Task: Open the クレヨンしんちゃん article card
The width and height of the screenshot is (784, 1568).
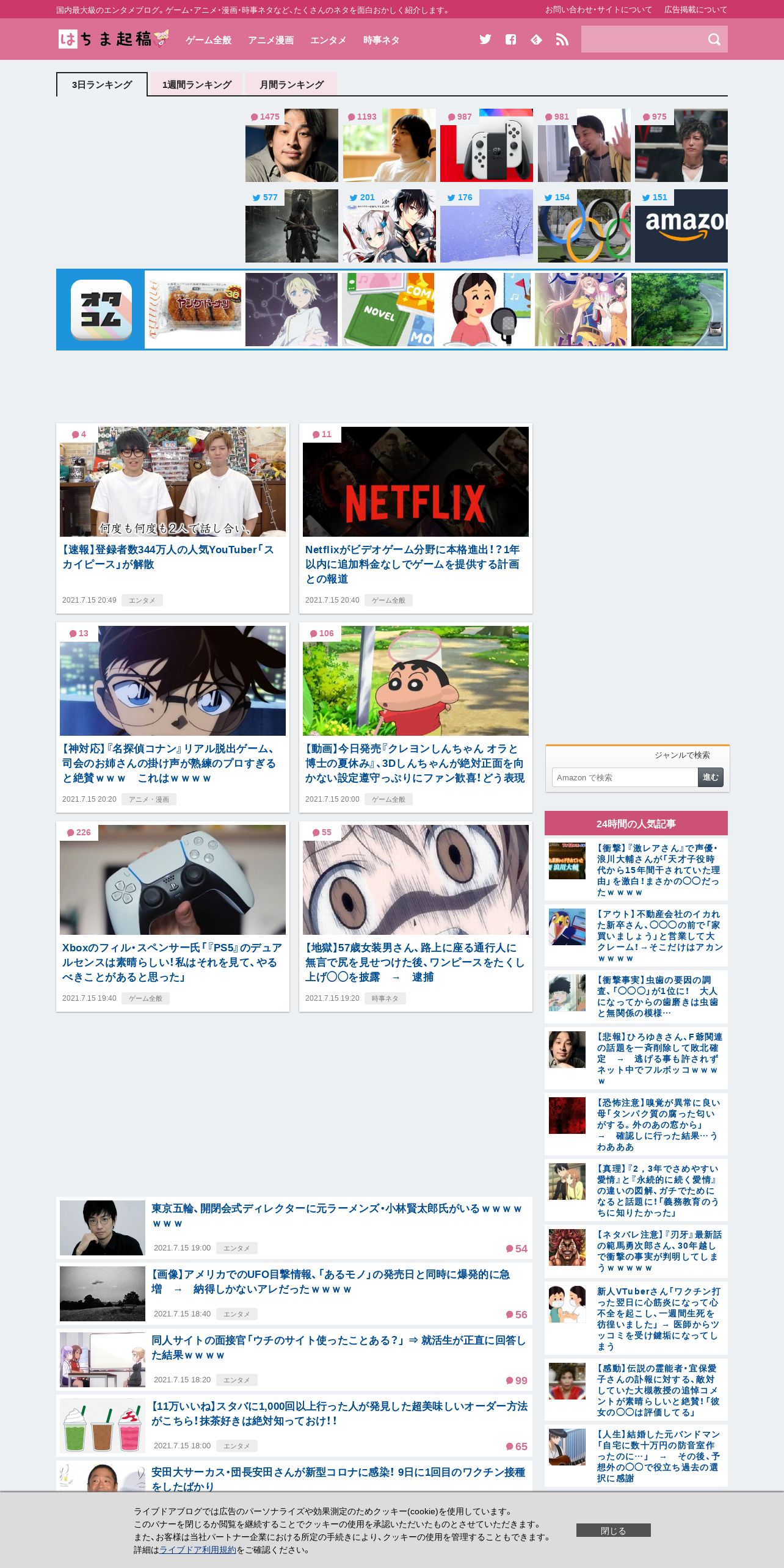Action: pos(416,717)
